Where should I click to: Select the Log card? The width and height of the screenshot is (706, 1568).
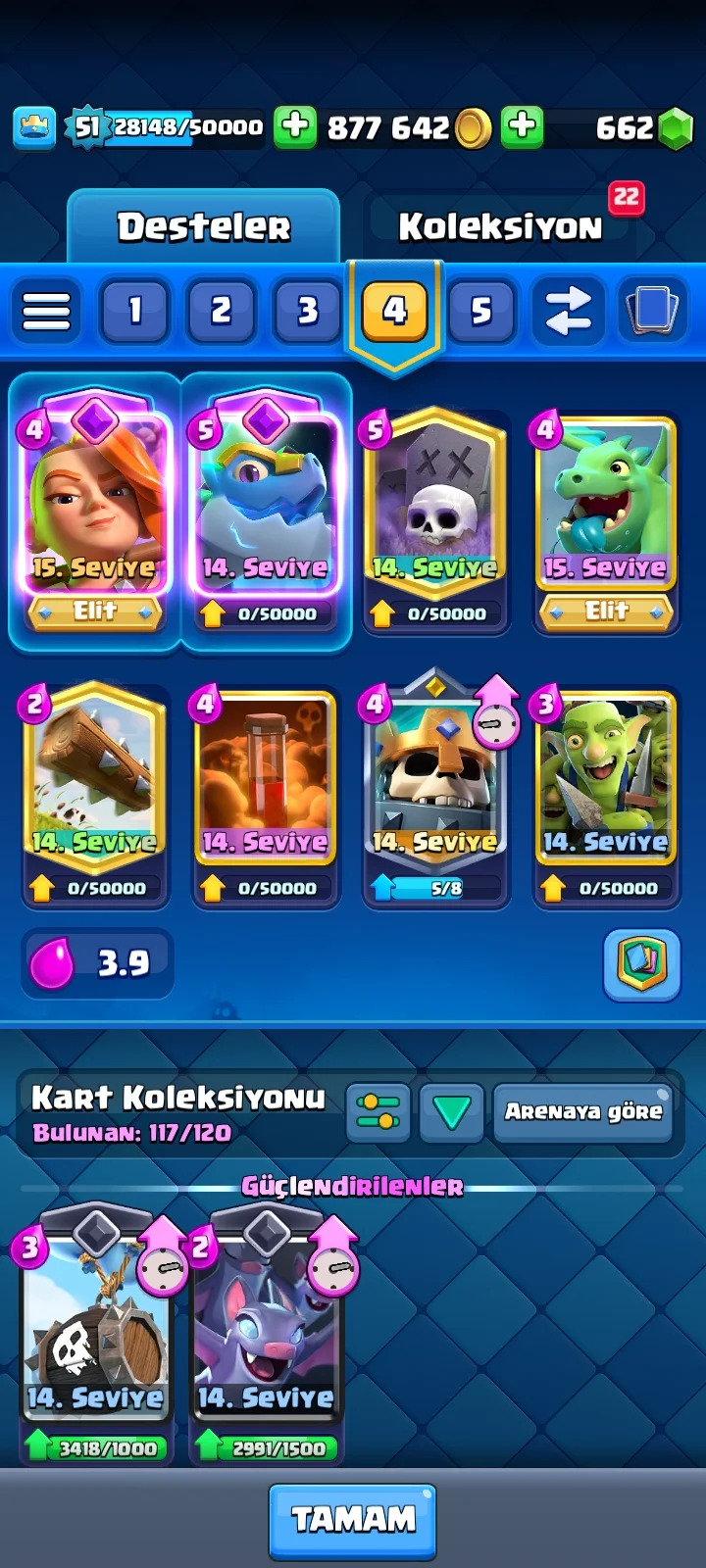coord(95,779)
